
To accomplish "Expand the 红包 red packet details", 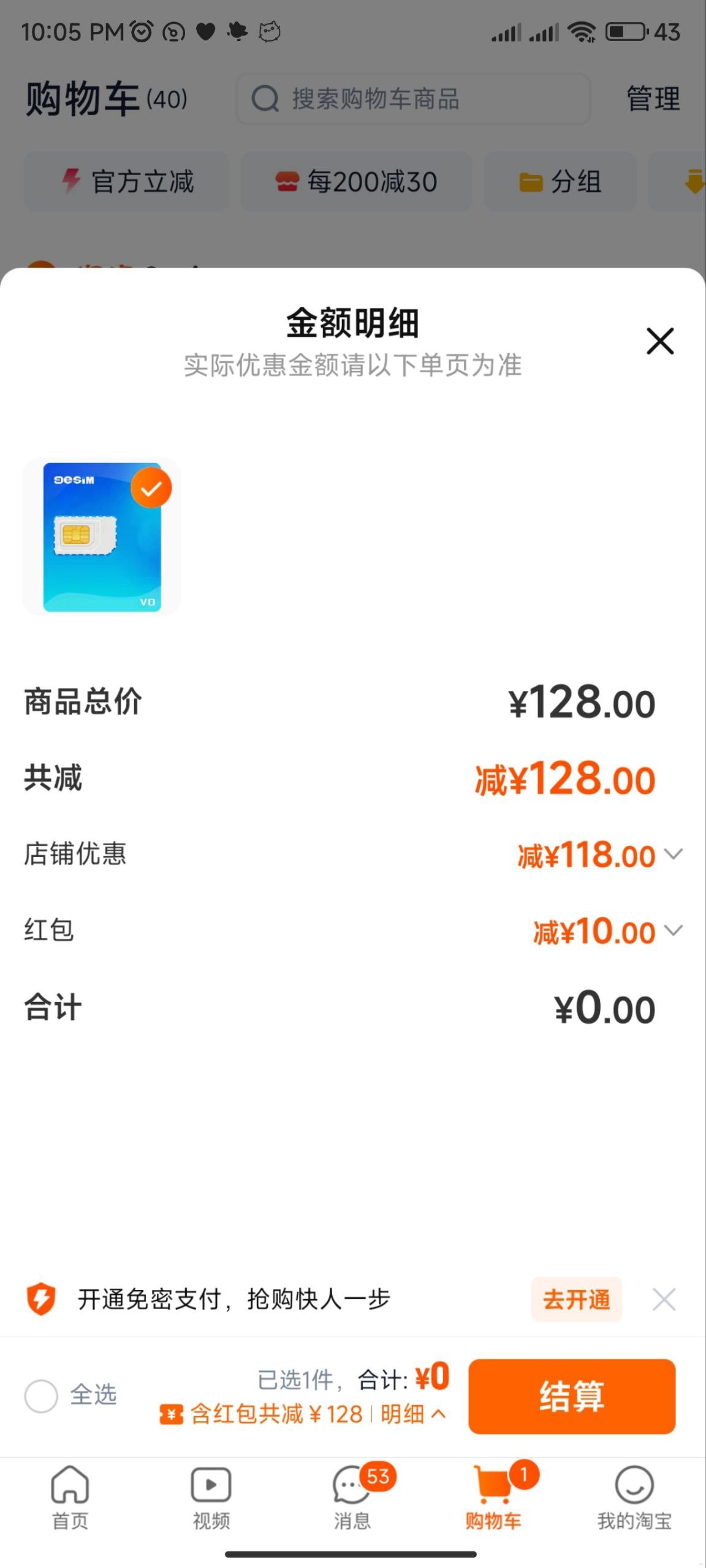I will point(673,931).
